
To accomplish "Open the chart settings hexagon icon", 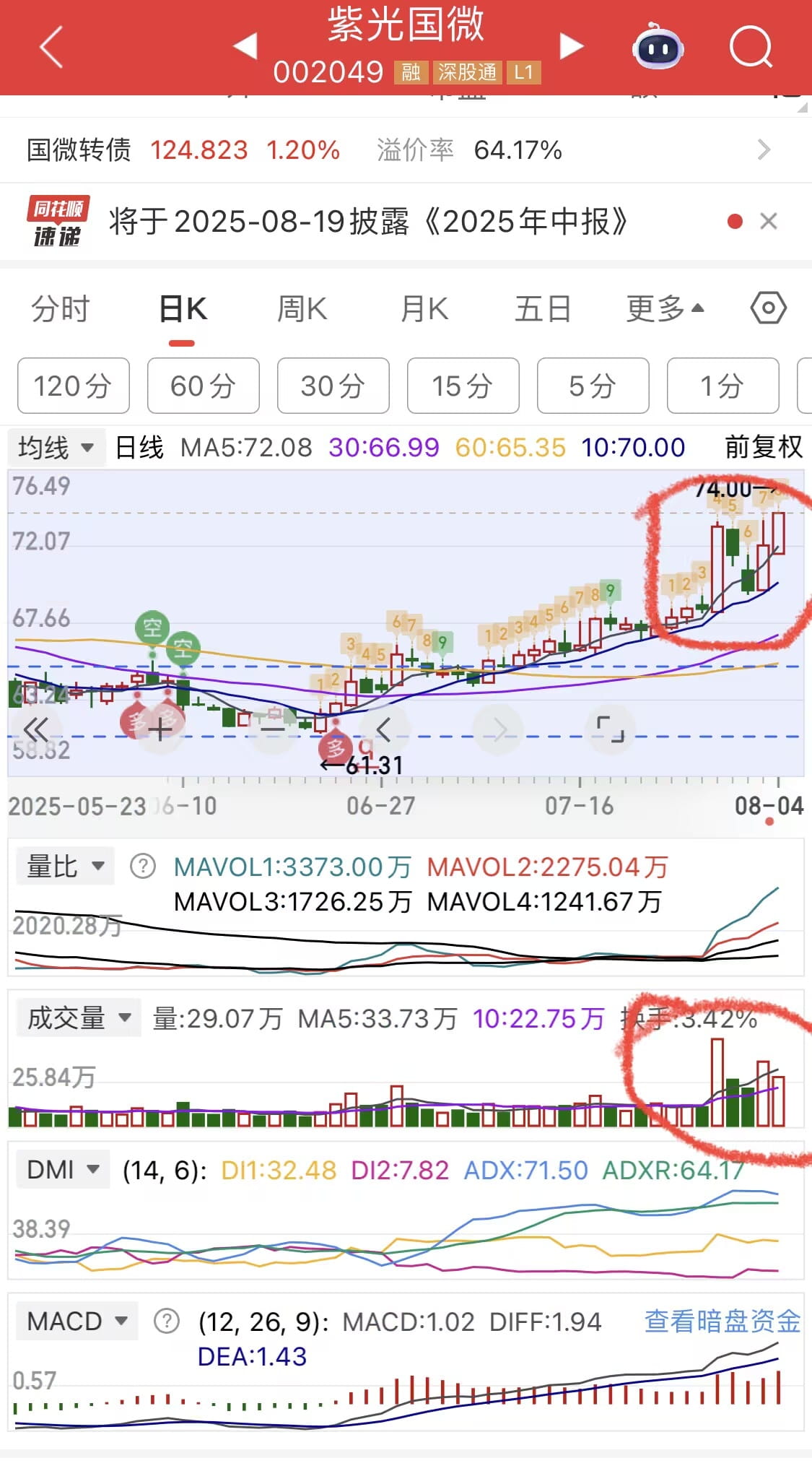I will coord(768,308).
